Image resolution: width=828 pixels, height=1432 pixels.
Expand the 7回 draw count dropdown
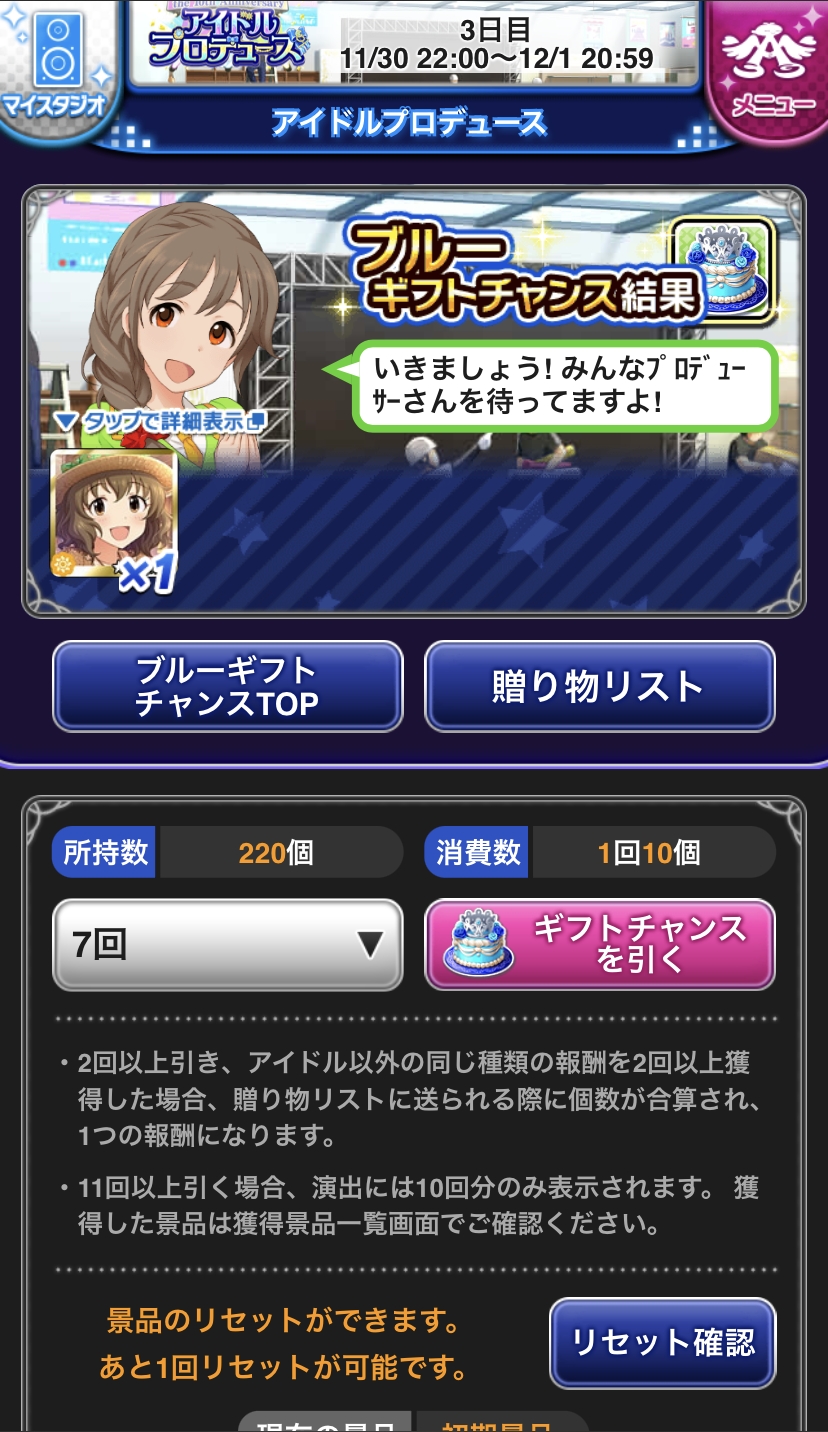pos(227,945)
